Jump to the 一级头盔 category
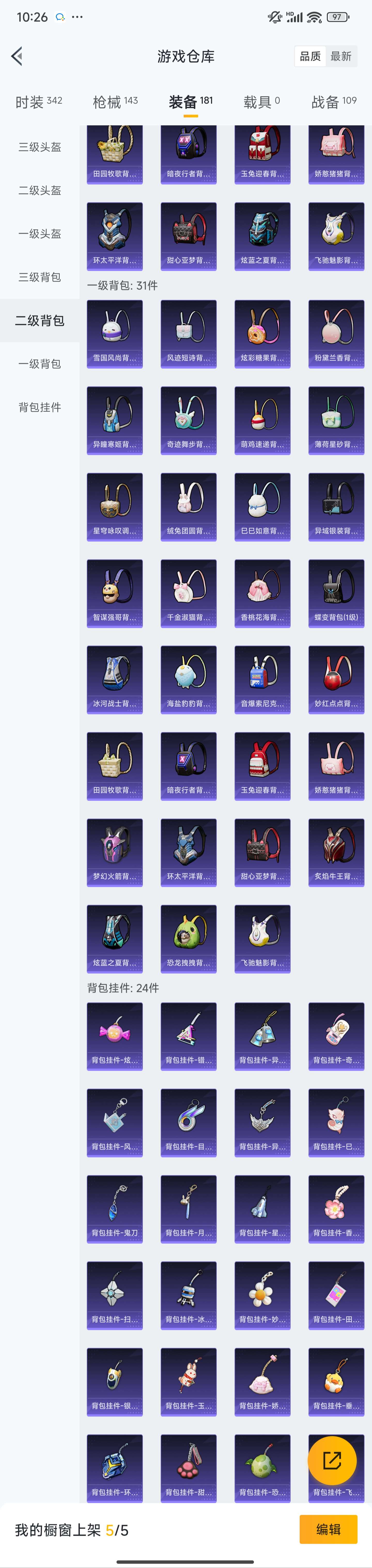 point(40,234)
